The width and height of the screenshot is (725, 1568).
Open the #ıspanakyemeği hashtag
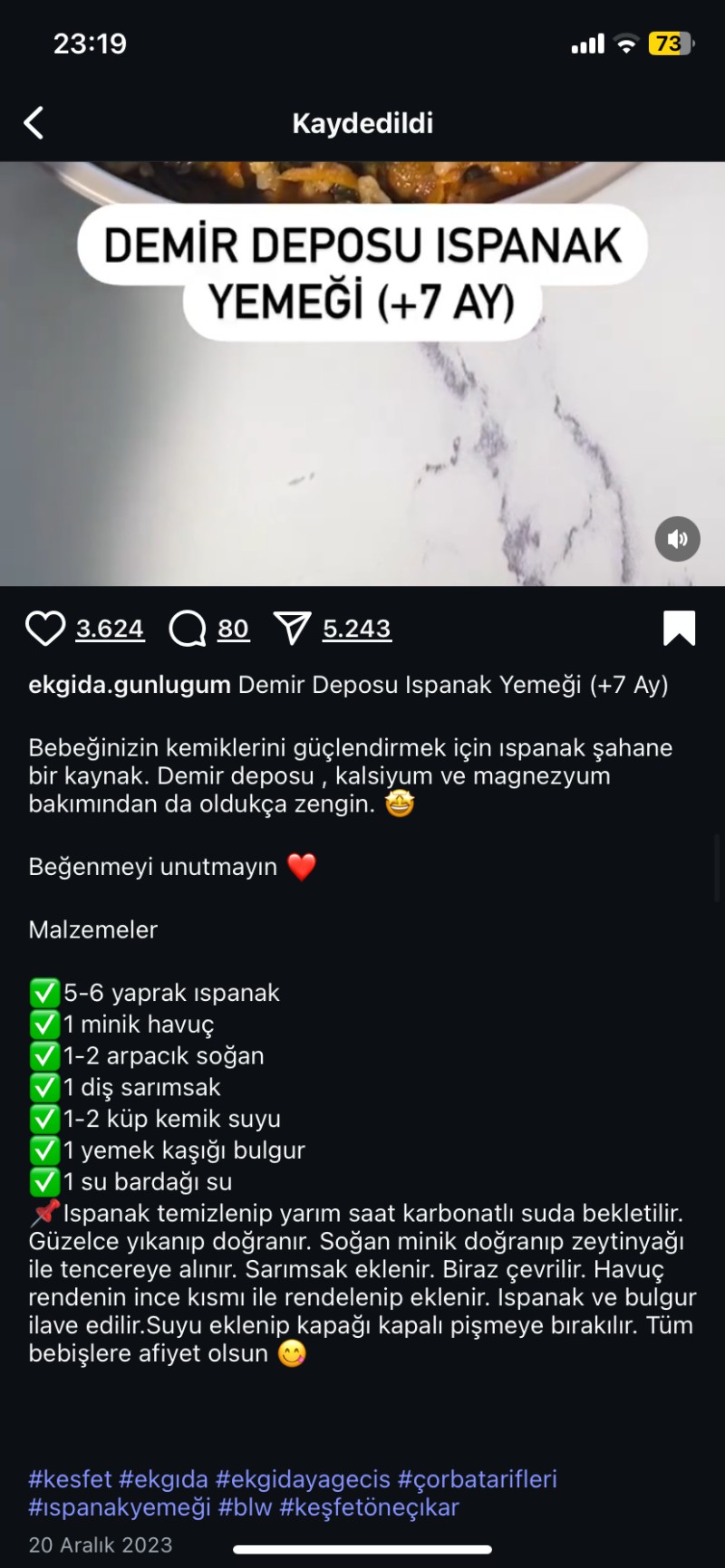coord(119,1507)
